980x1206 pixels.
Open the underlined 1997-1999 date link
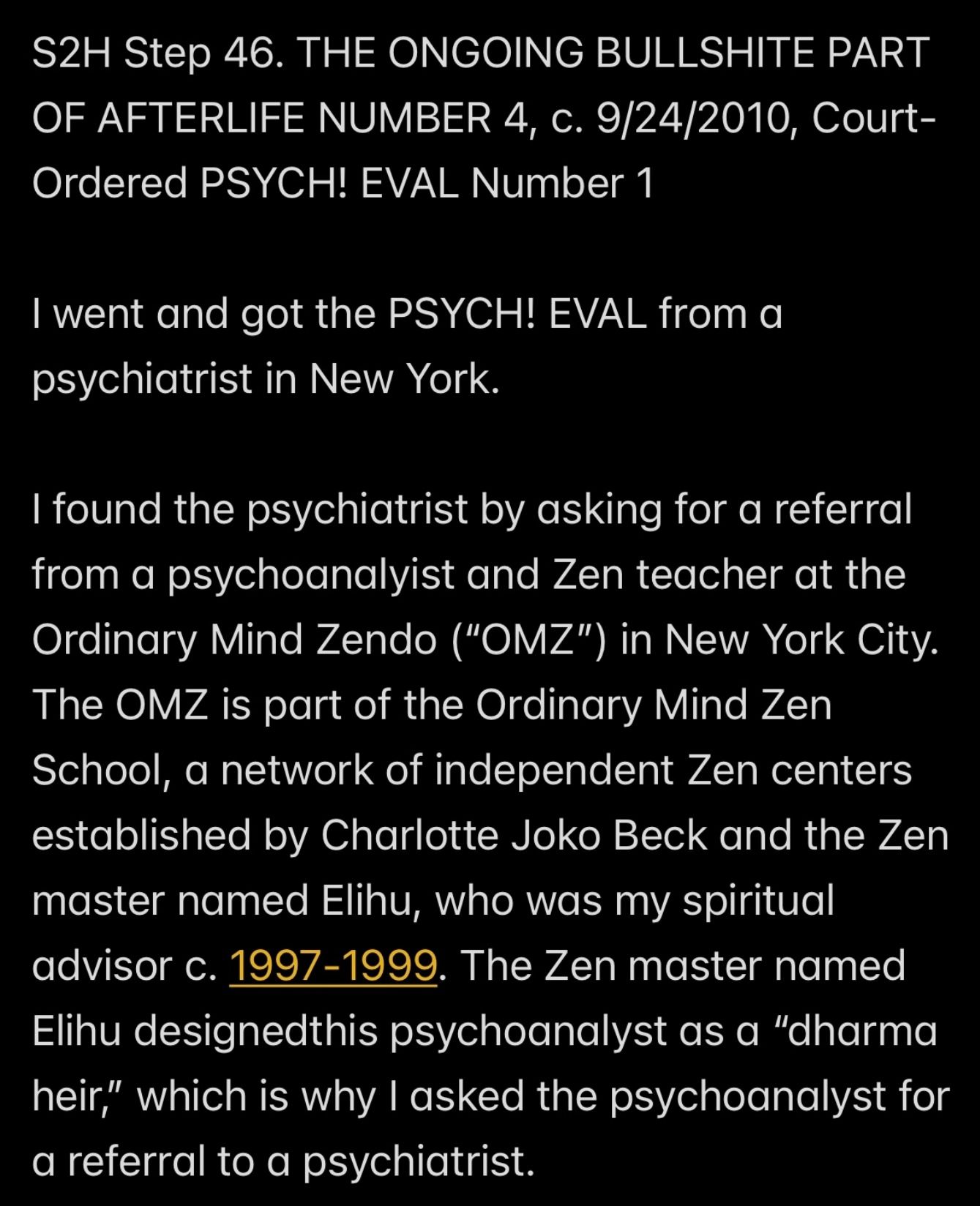tap(333, 965)
